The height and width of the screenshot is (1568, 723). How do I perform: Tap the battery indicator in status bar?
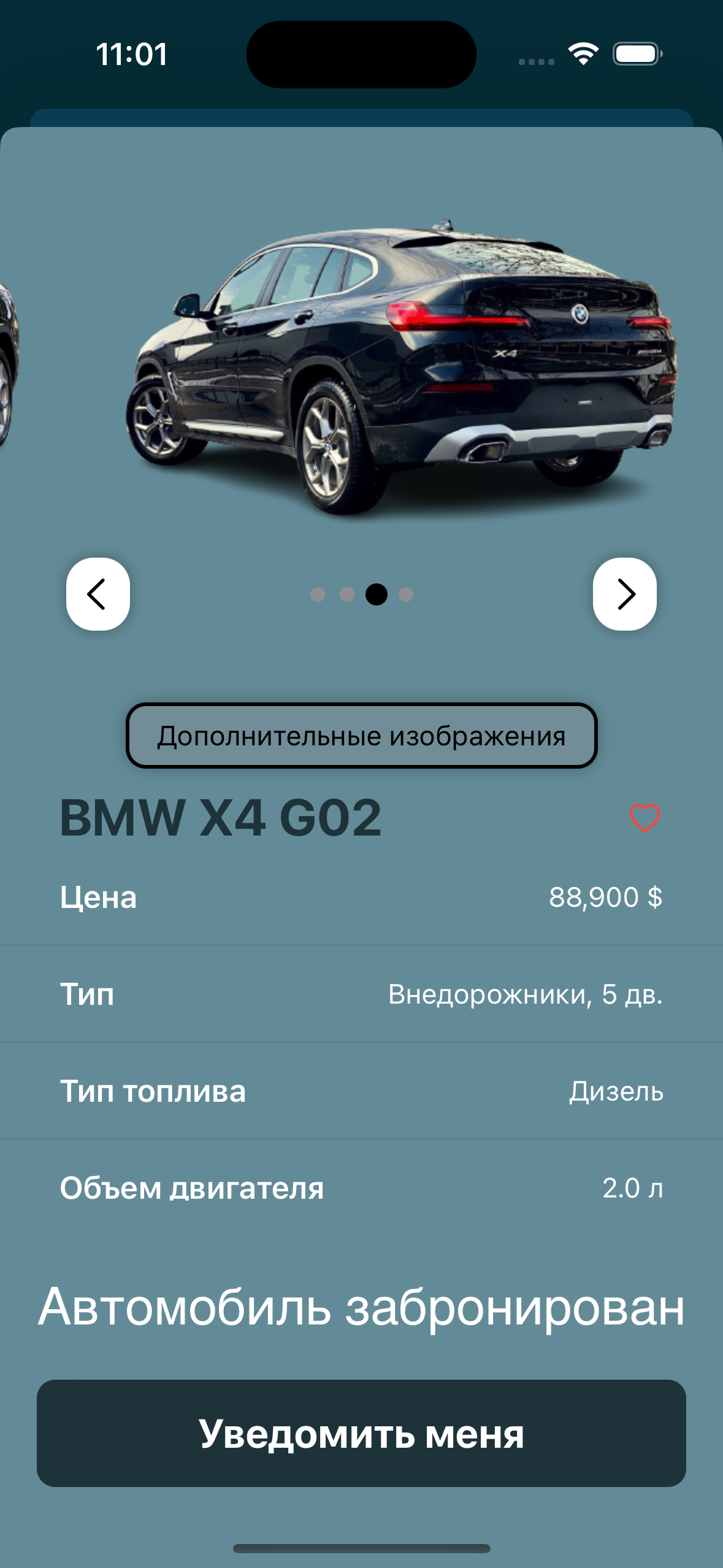[x=635, y=55]
